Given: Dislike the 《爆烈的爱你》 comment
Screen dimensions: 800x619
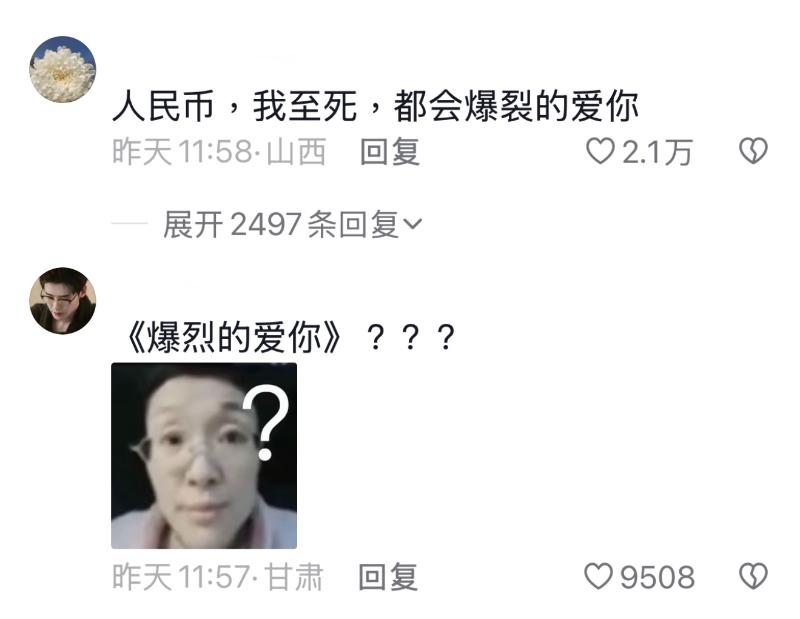Looking at the screenshot, I should (752, 576).
